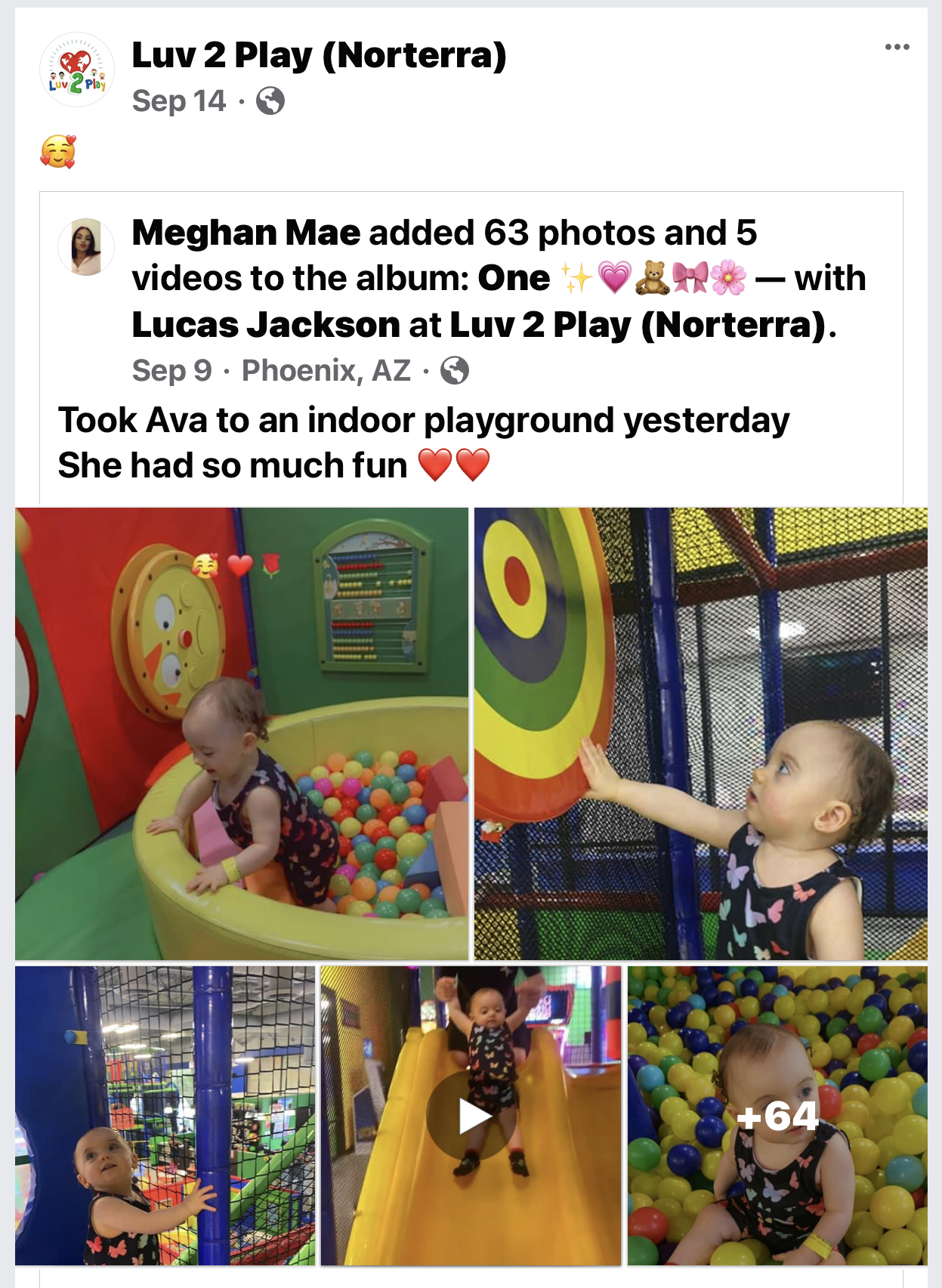View the +64 more photos tile
This screenshot has width=942, height=1288.
[x=777, y=1116]
